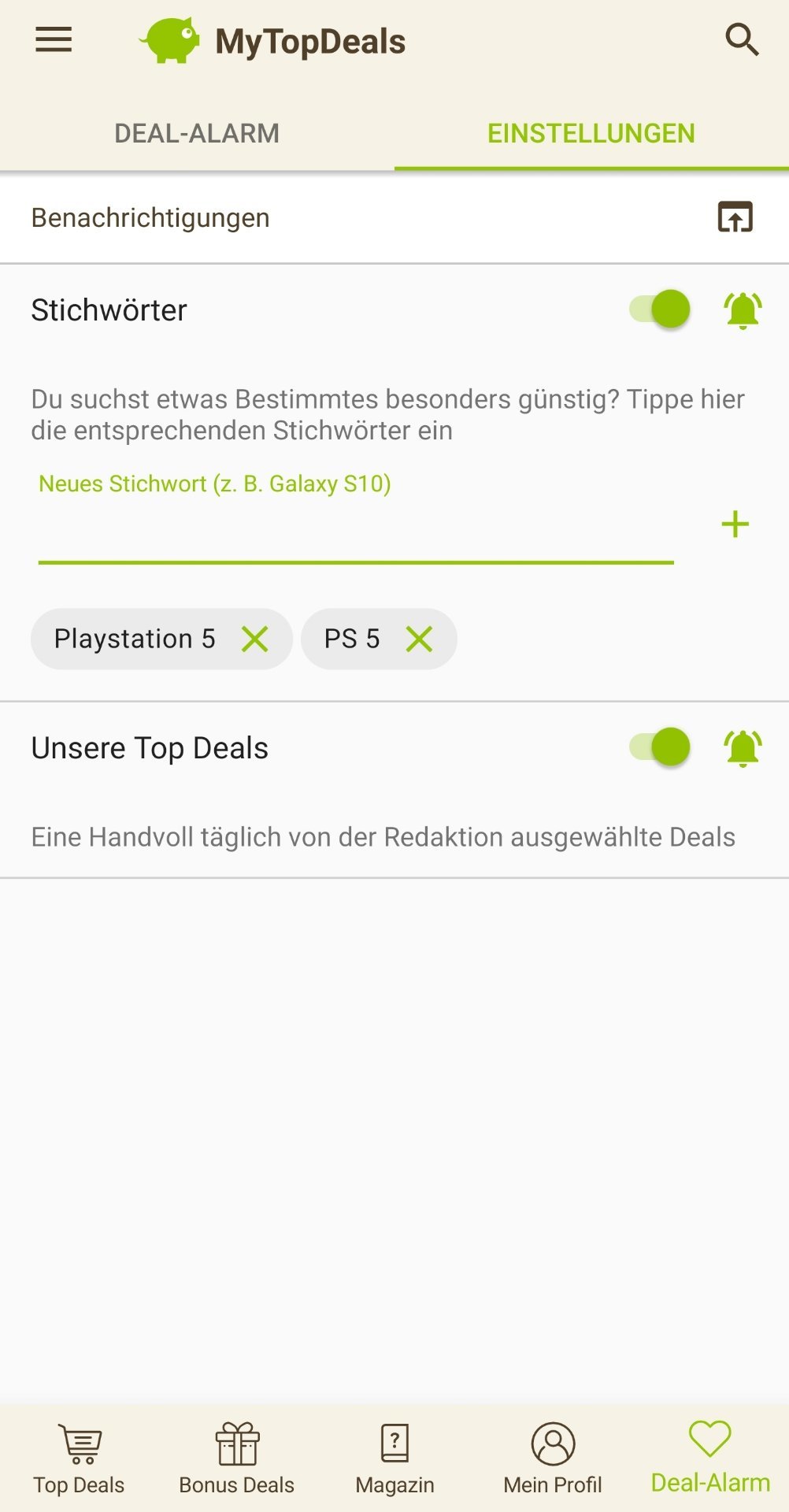Open Benachrichtigungen system settings

735,217
